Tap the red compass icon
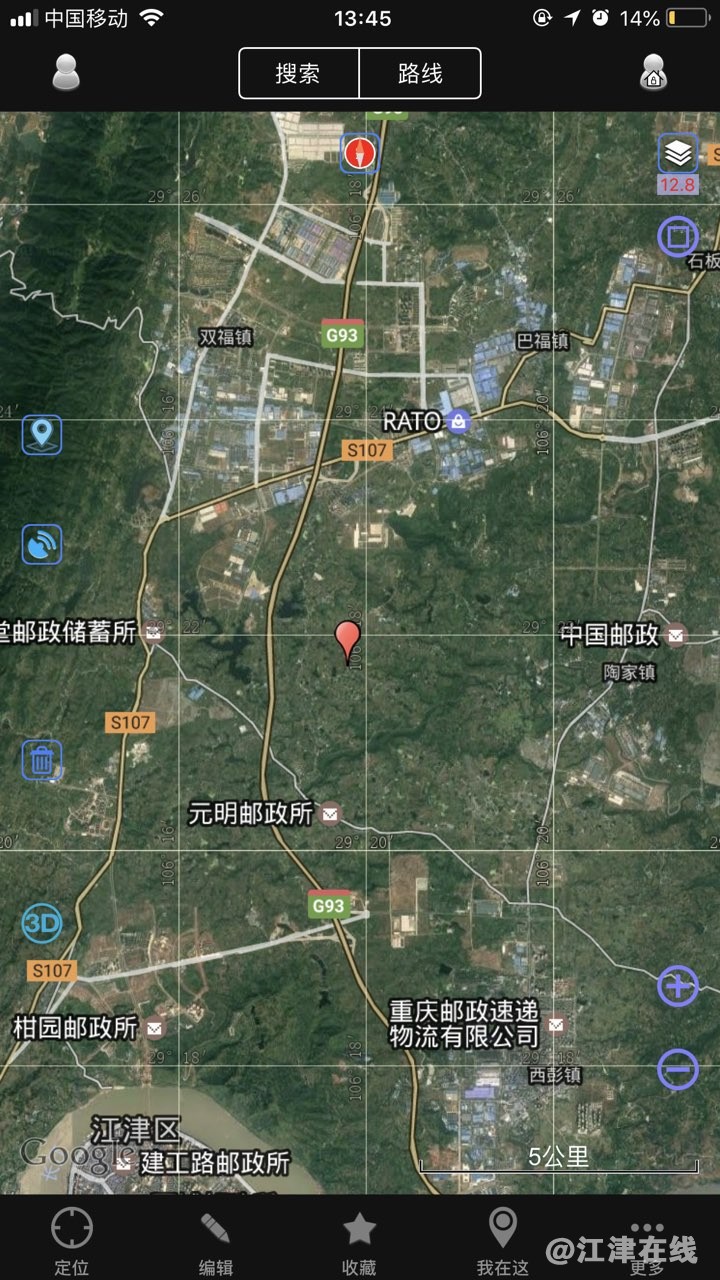This screenshot has height=1280, width=720. pyautogui.click(x=360, y=153)
